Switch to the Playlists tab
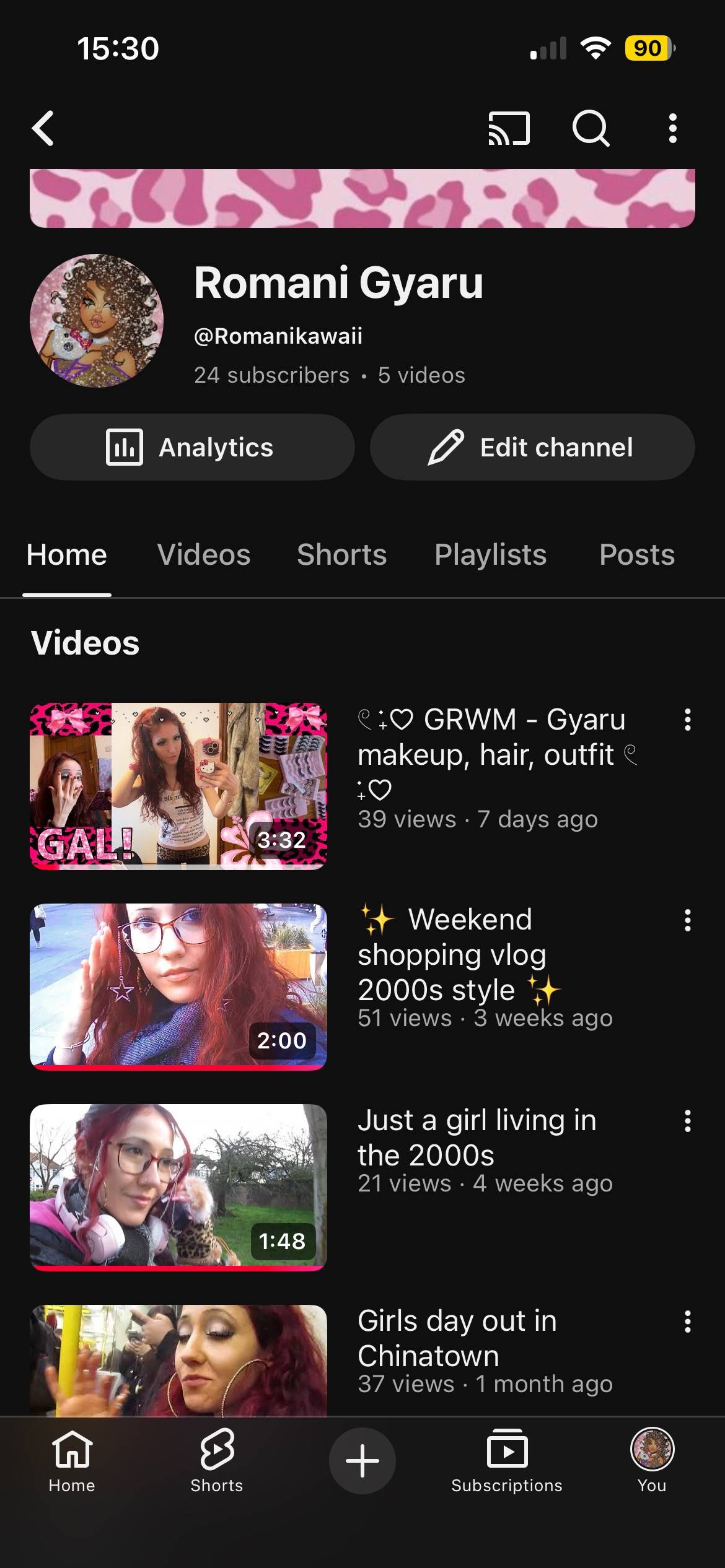The height and width of the screenshot is (1568, 725). (x=490, y=554)
